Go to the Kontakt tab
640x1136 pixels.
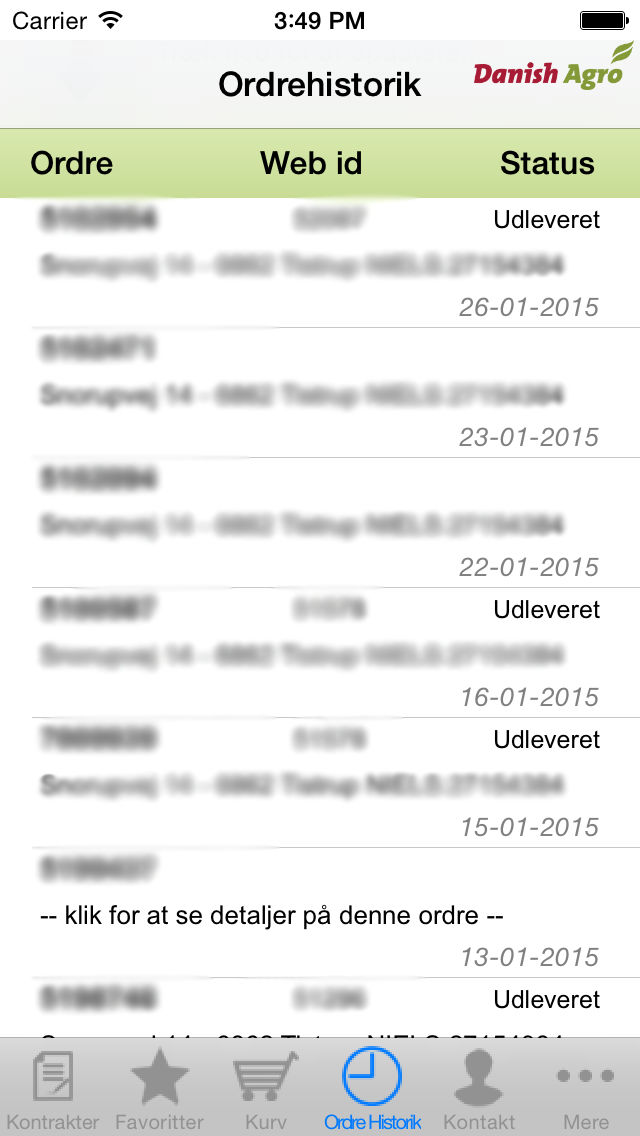(x=479, y=1087)
